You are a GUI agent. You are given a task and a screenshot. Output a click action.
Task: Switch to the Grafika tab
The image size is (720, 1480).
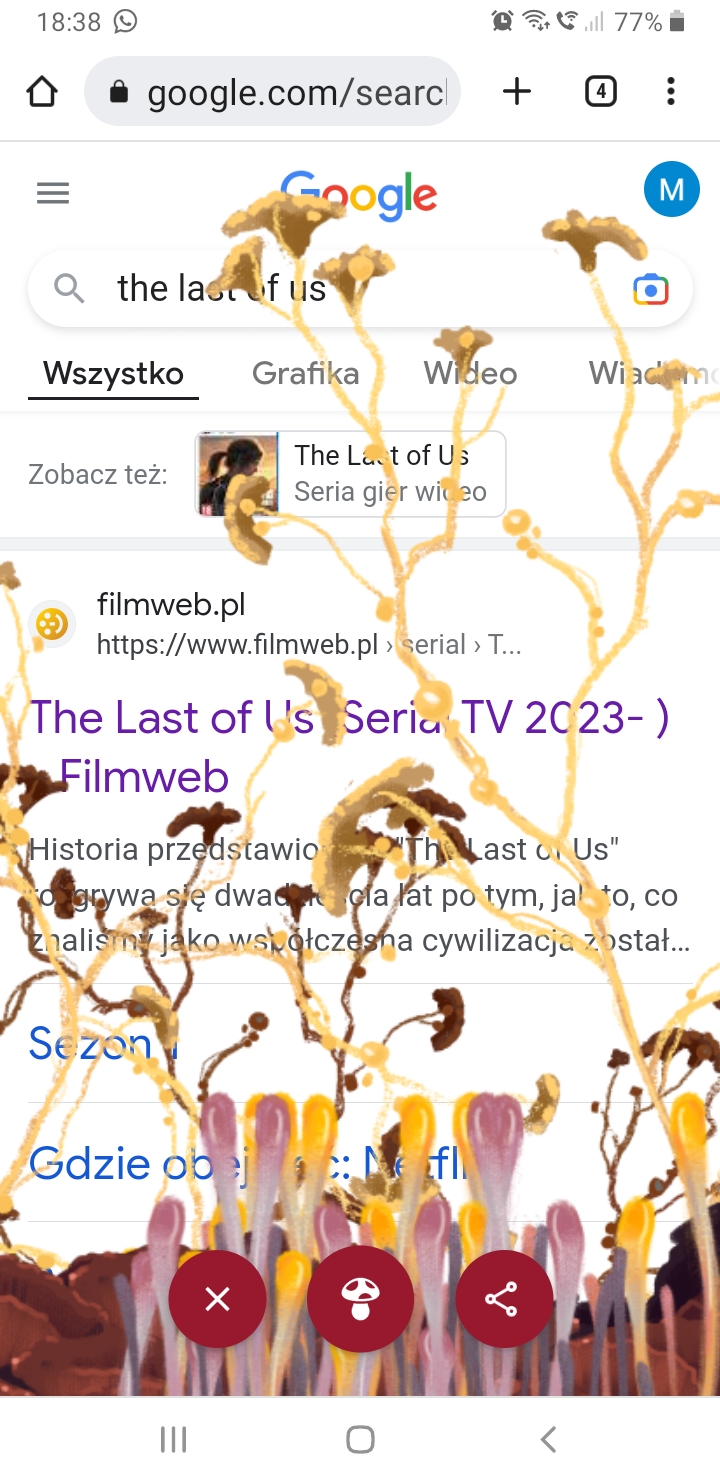pyautogui.click(x=305, y=374)
